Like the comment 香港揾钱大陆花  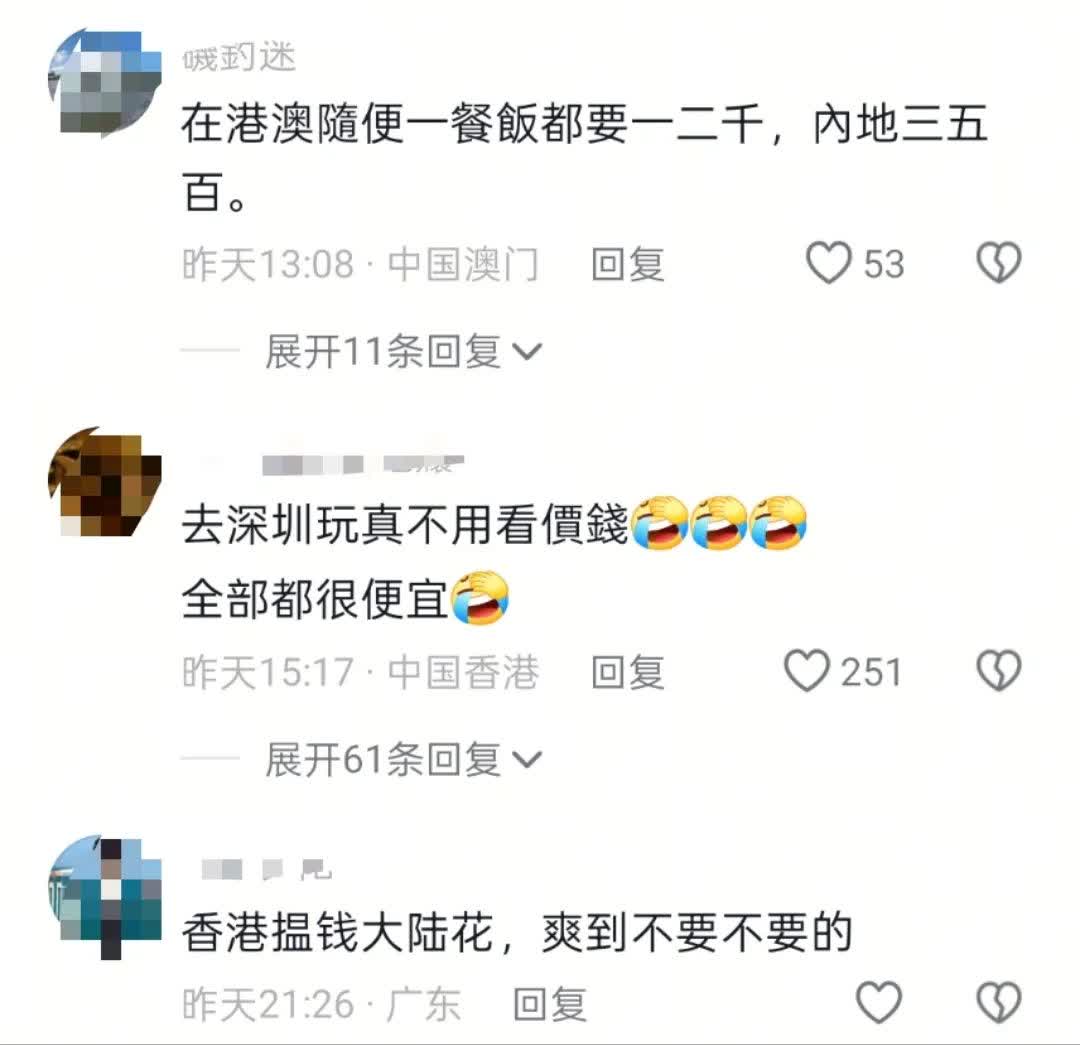(880, 1002)
